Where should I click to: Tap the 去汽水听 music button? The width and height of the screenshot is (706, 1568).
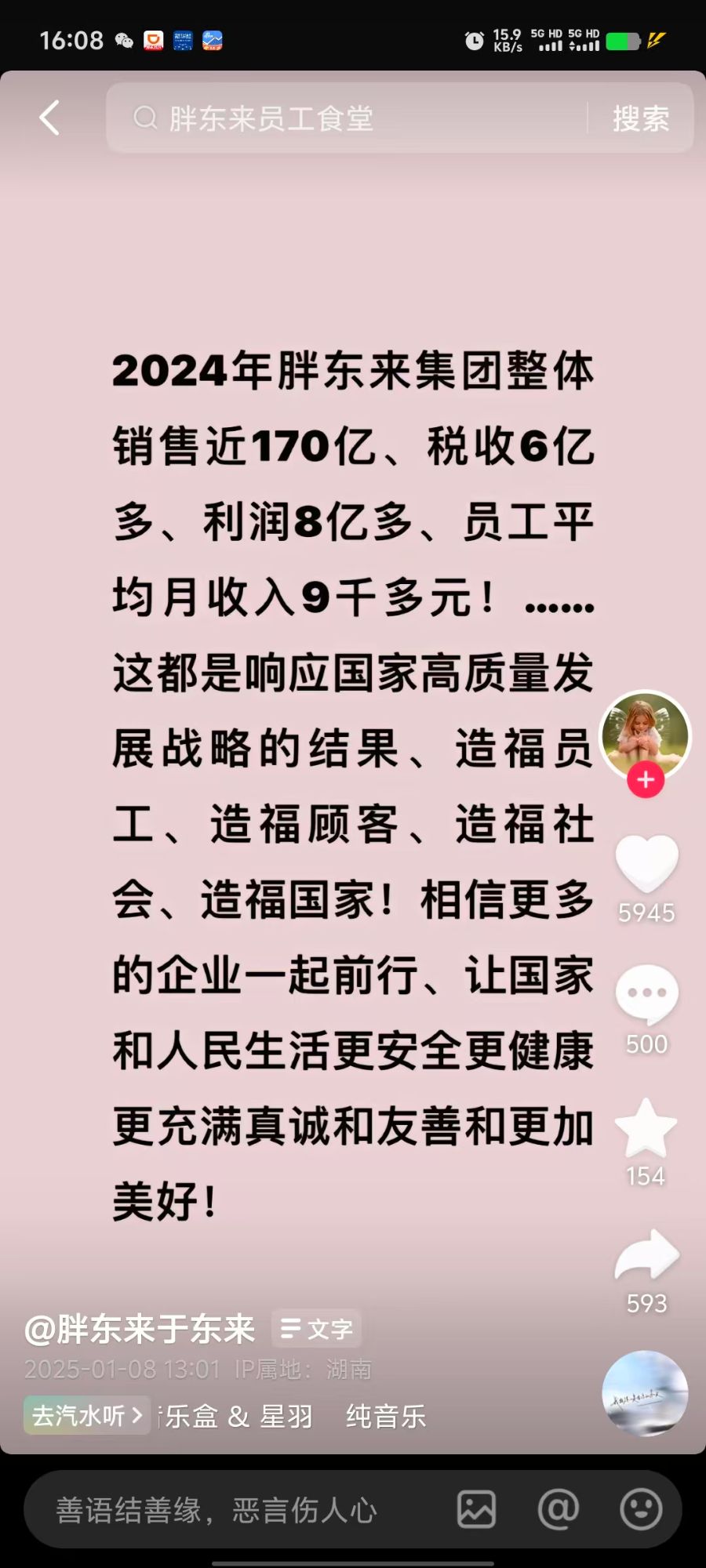(86, 1415)
